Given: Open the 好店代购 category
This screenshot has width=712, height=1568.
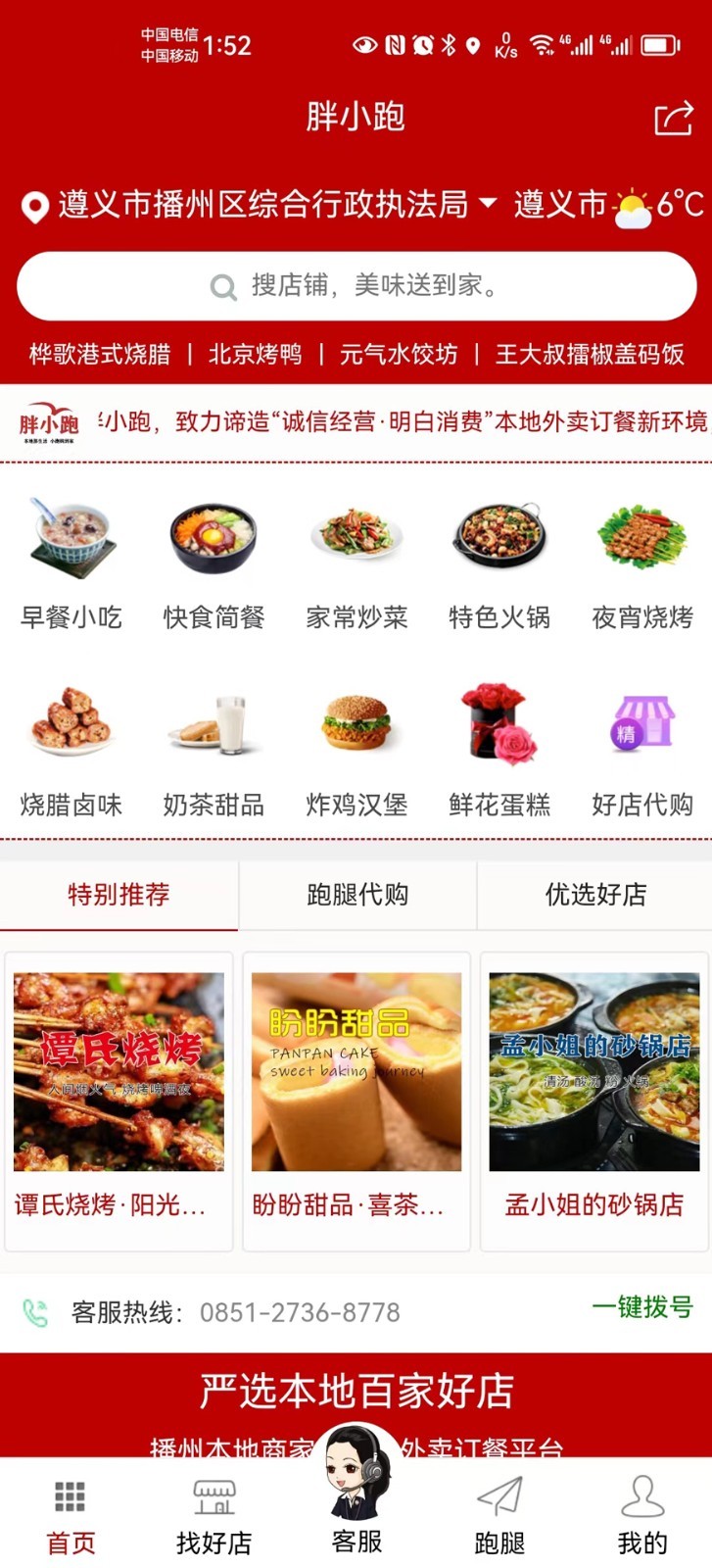Looking at the screenshot, I should tap(642, 752).
